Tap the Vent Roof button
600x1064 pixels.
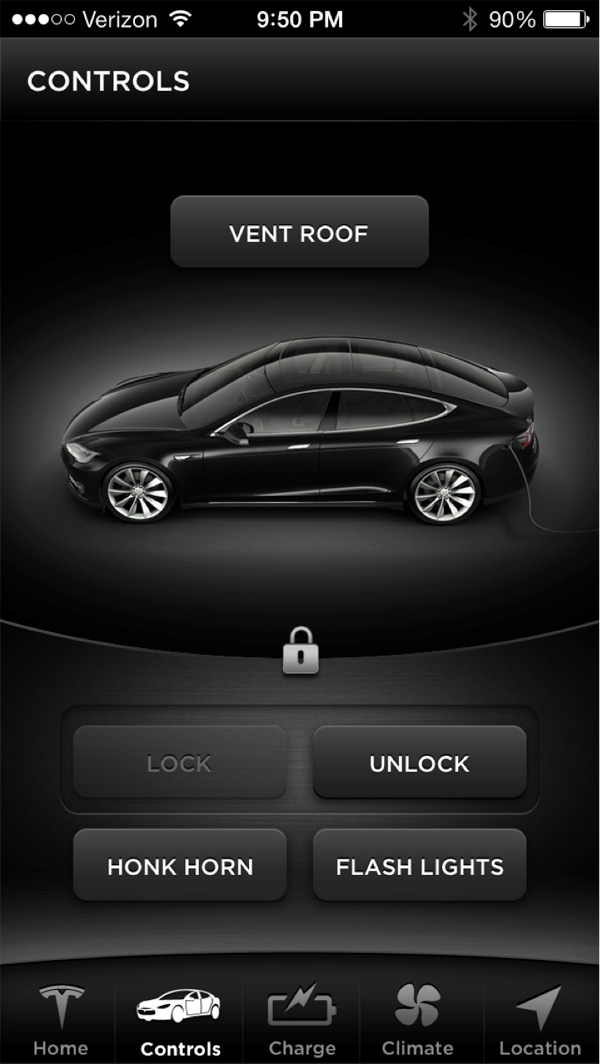coord(299,232)
